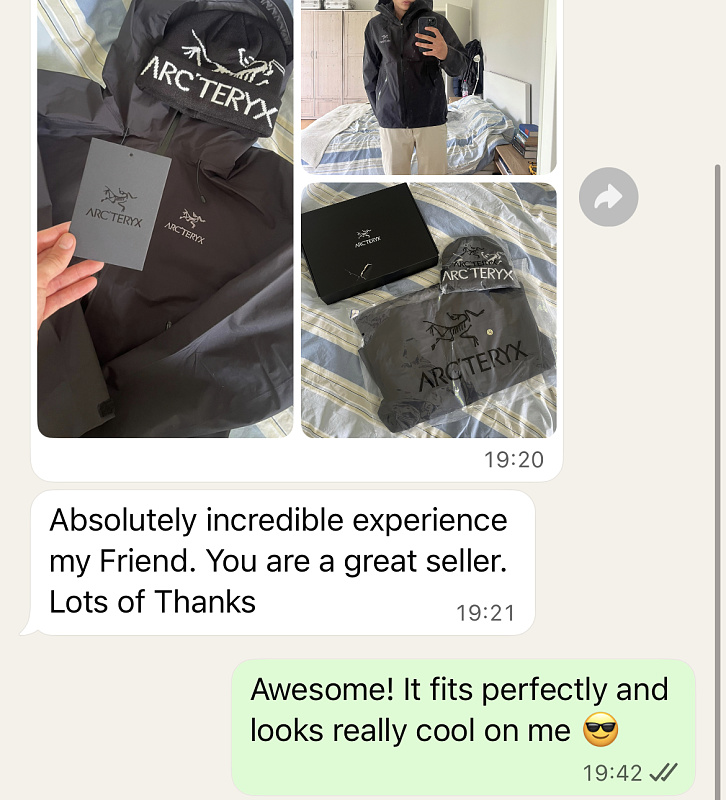Open the photo of boxed items on bed
This screenshot has height=800, width=726.
[x=429, y=310]
